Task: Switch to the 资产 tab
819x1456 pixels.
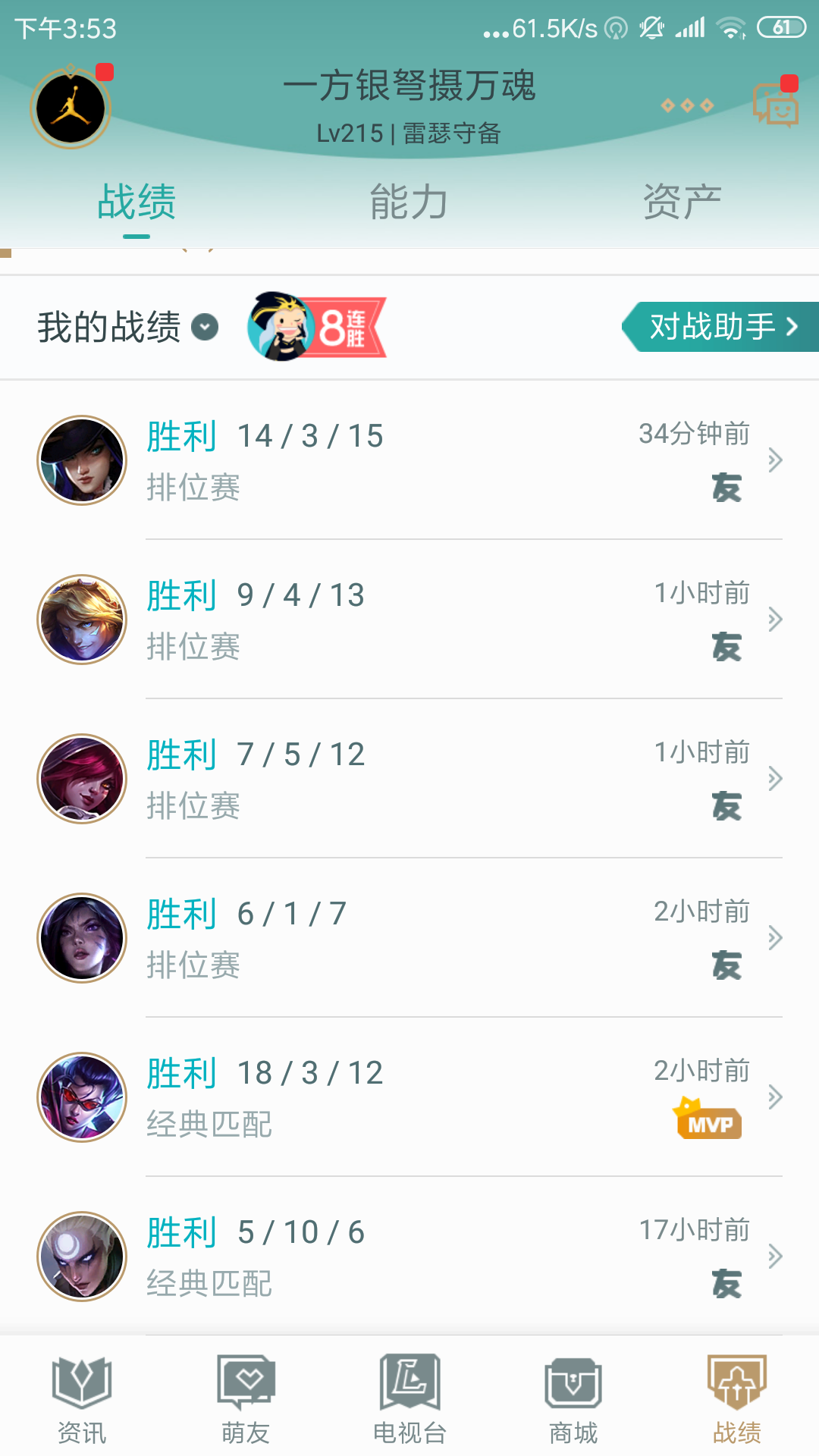Action: tap(682, 202)
